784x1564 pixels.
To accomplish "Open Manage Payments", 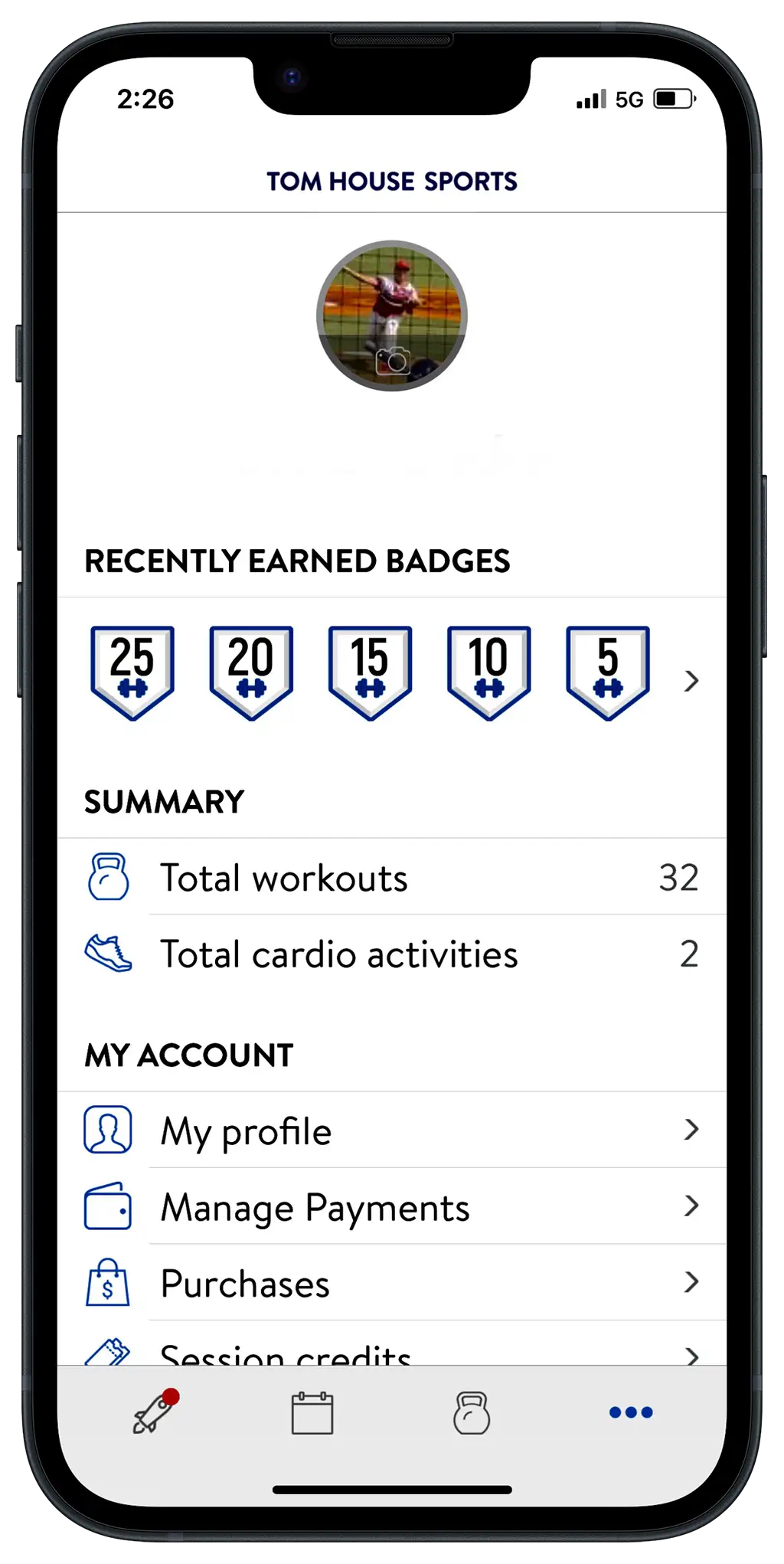I will point(392,1206).
